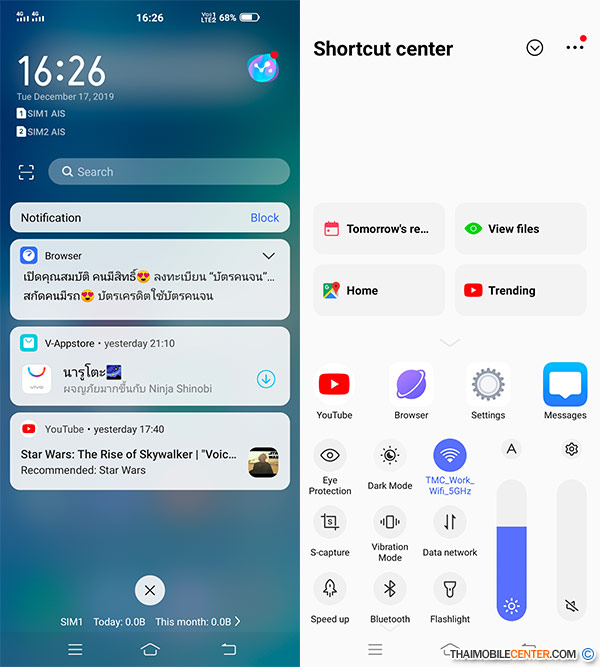
Task: Toggle Bluetooth
Action: (x=390, y=588)
